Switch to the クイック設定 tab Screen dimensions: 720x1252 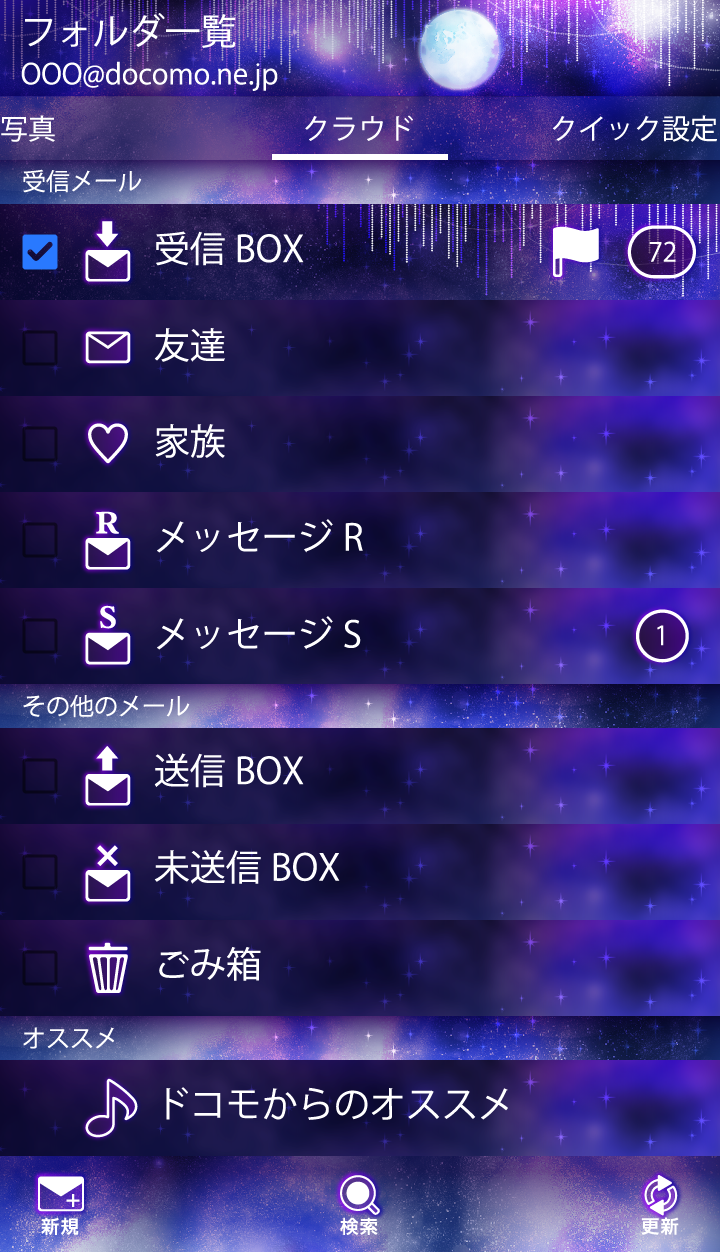tap(634, 129)
